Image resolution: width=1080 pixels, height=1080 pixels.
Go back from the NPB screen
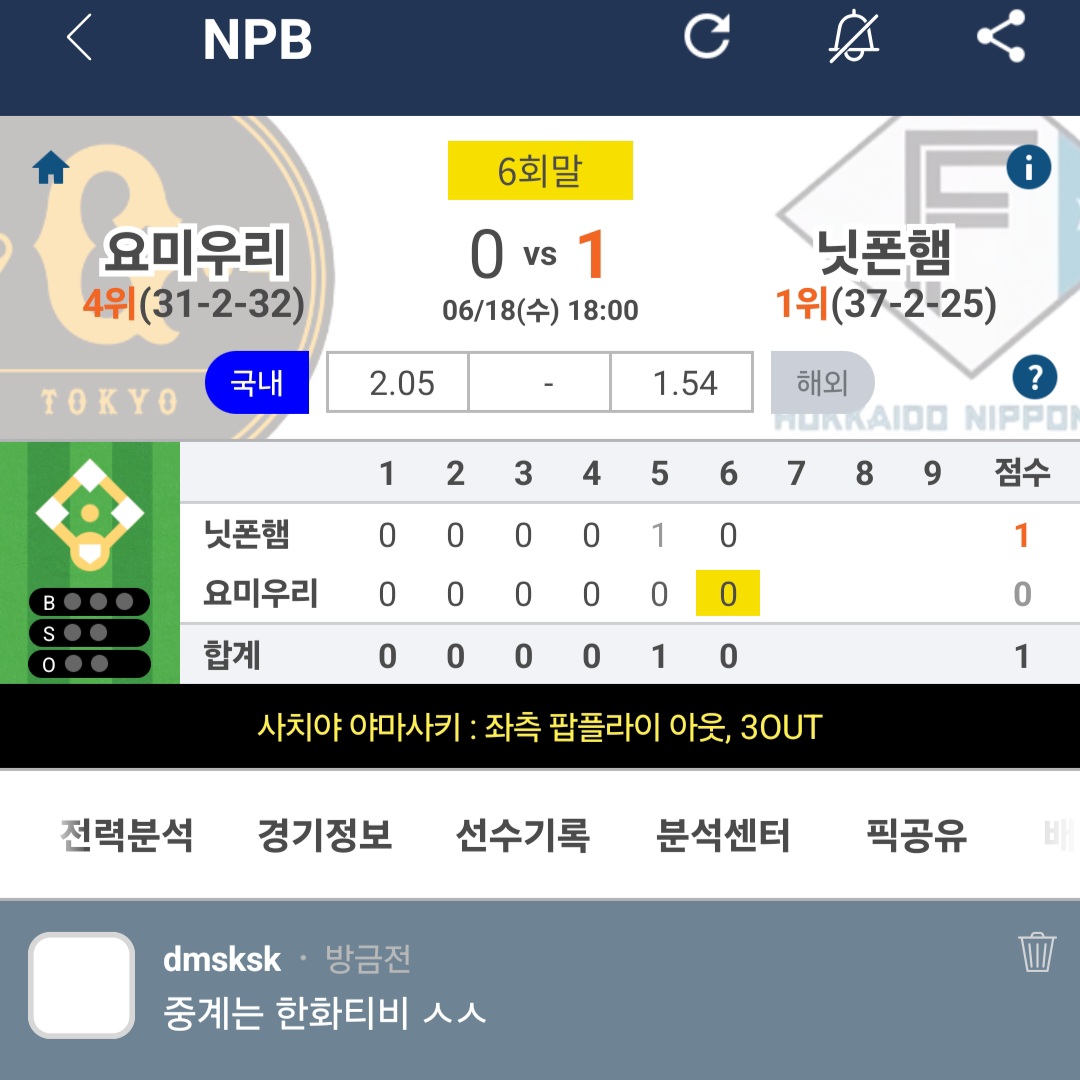coord(79,39)
